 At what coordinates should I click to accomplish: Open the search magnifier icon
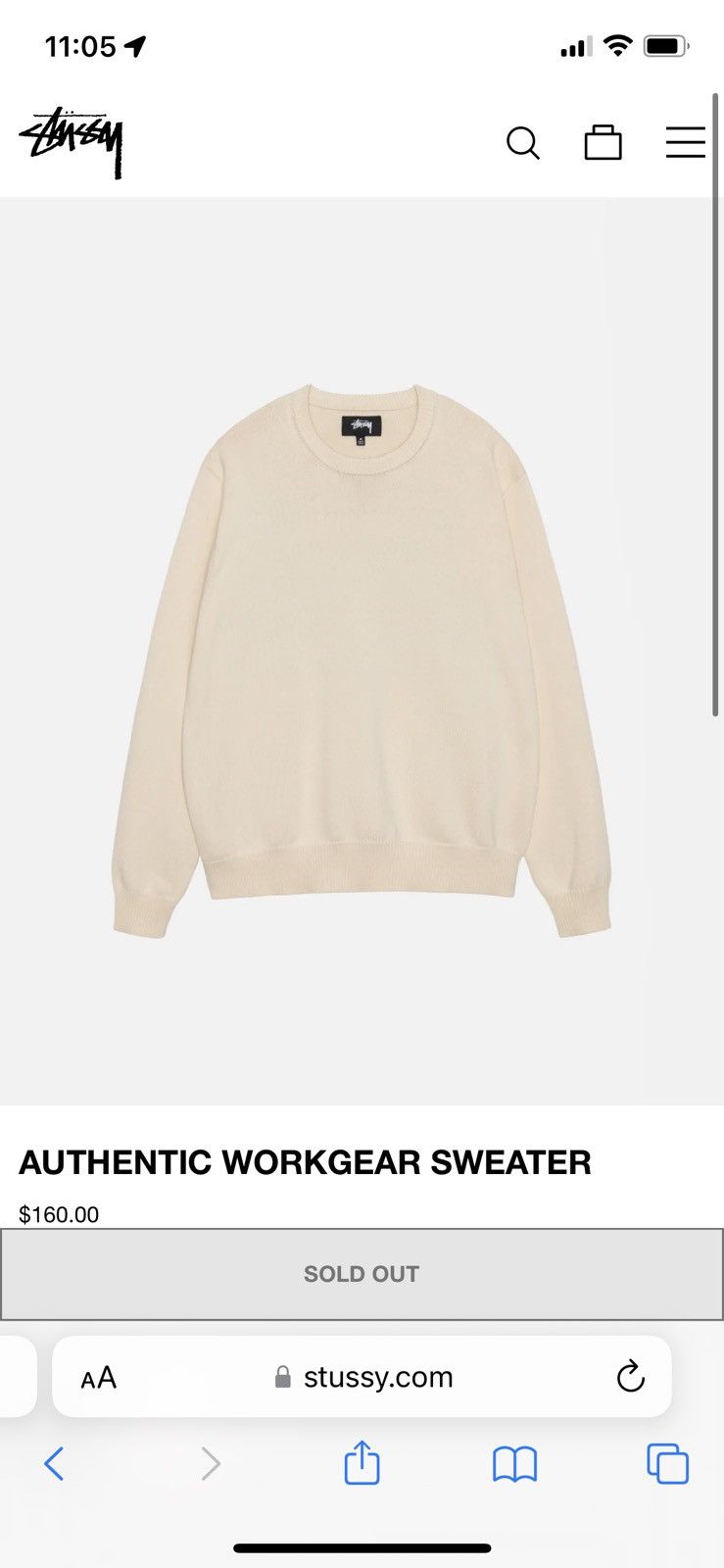[x=523, y=143]
